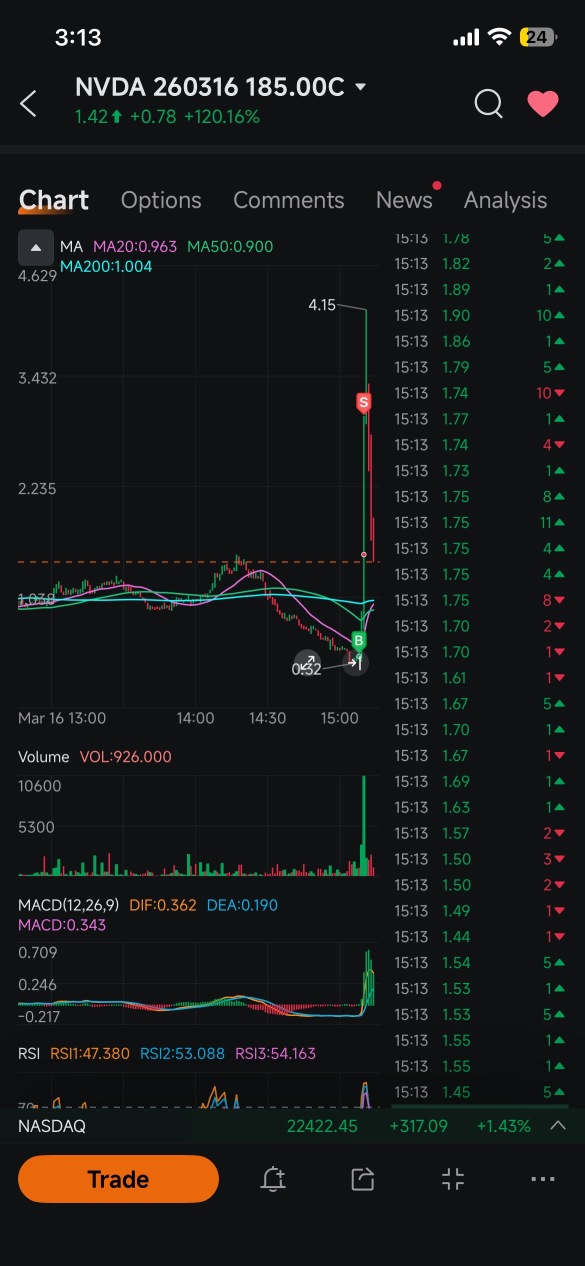585x1266 pixels.
Task: Go back using the top-left arrow
Action: point(29,103)
